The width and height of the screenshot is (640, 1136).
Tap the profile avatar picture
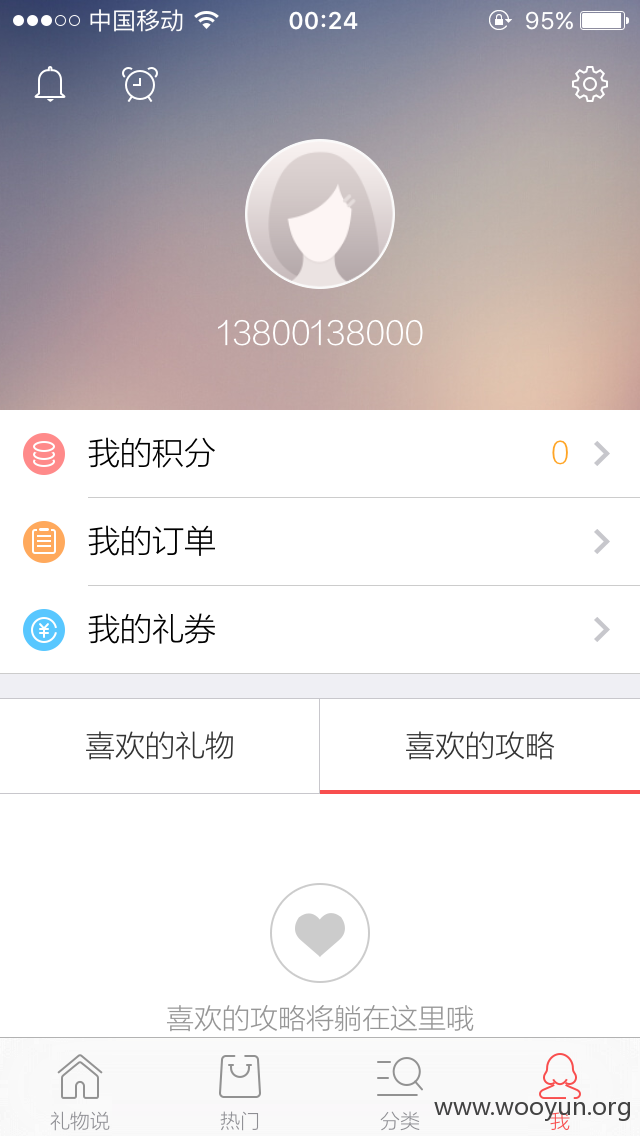pos(320,214)
